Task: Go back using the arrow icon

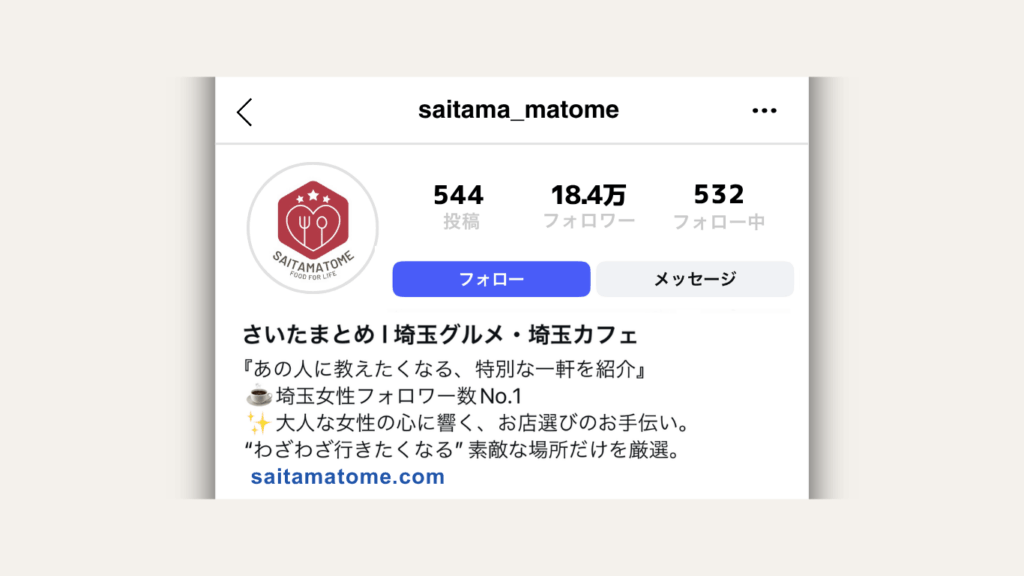Action: pyautogui.click(x=245, y=112)
